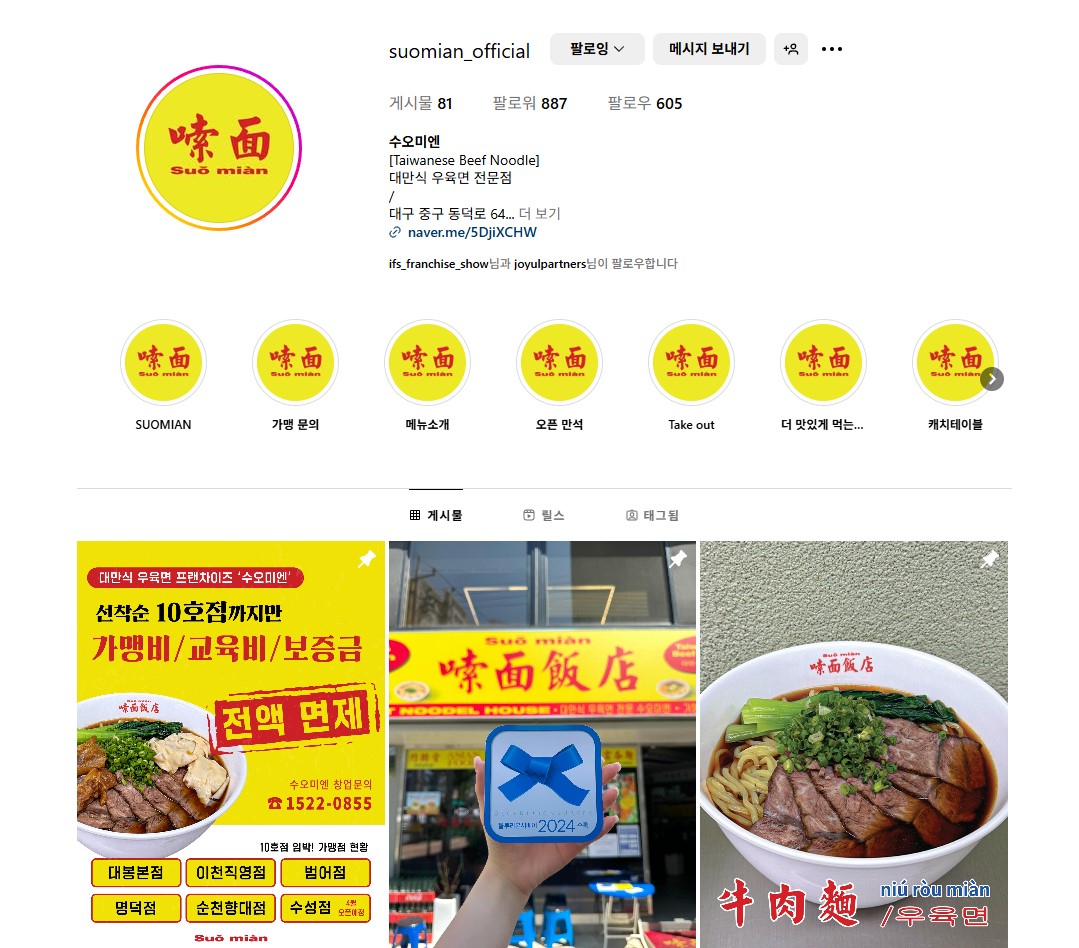Show more highlights with the arrow
The image size is (1079, 948).
click(991, 379)
